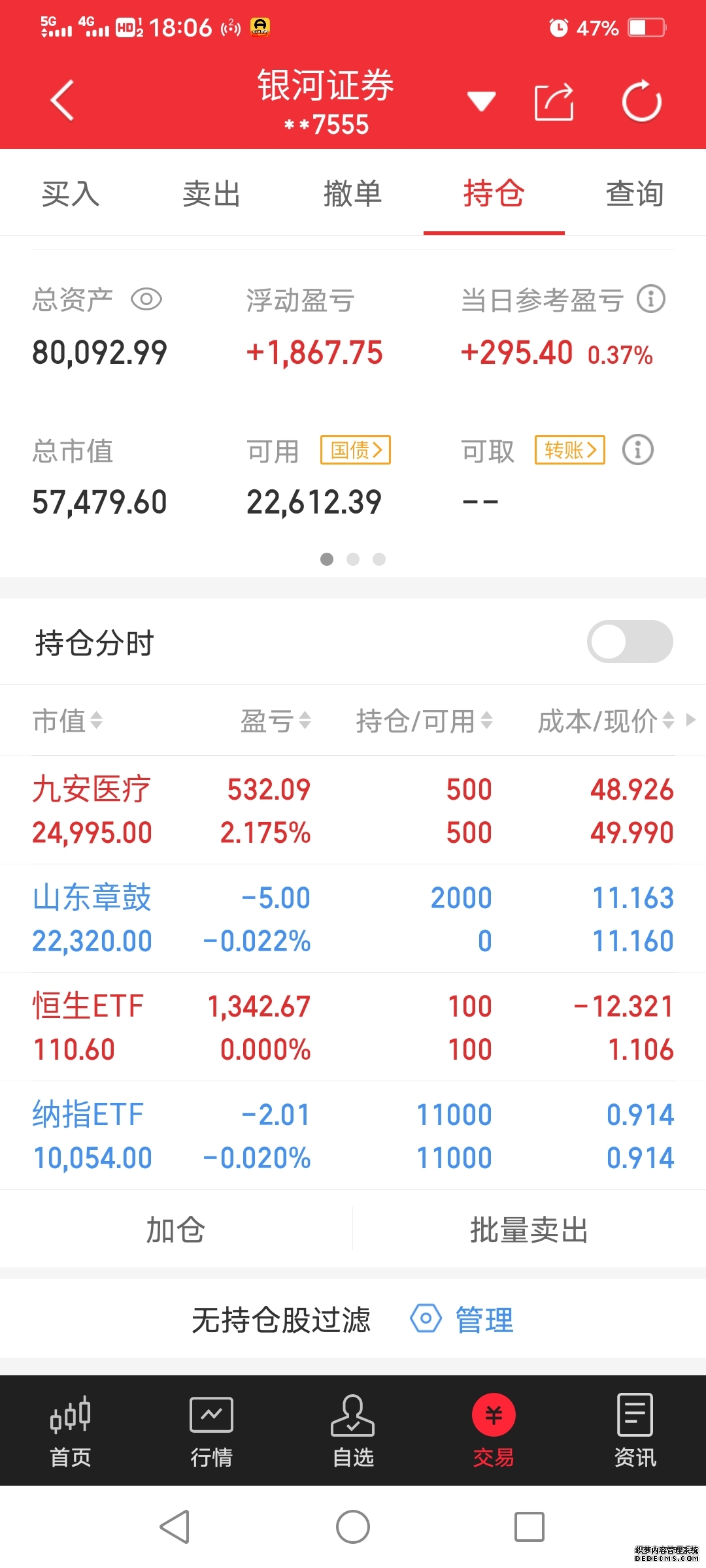
Task: Open the 自选 watchlist
Action: (352, 1431)
